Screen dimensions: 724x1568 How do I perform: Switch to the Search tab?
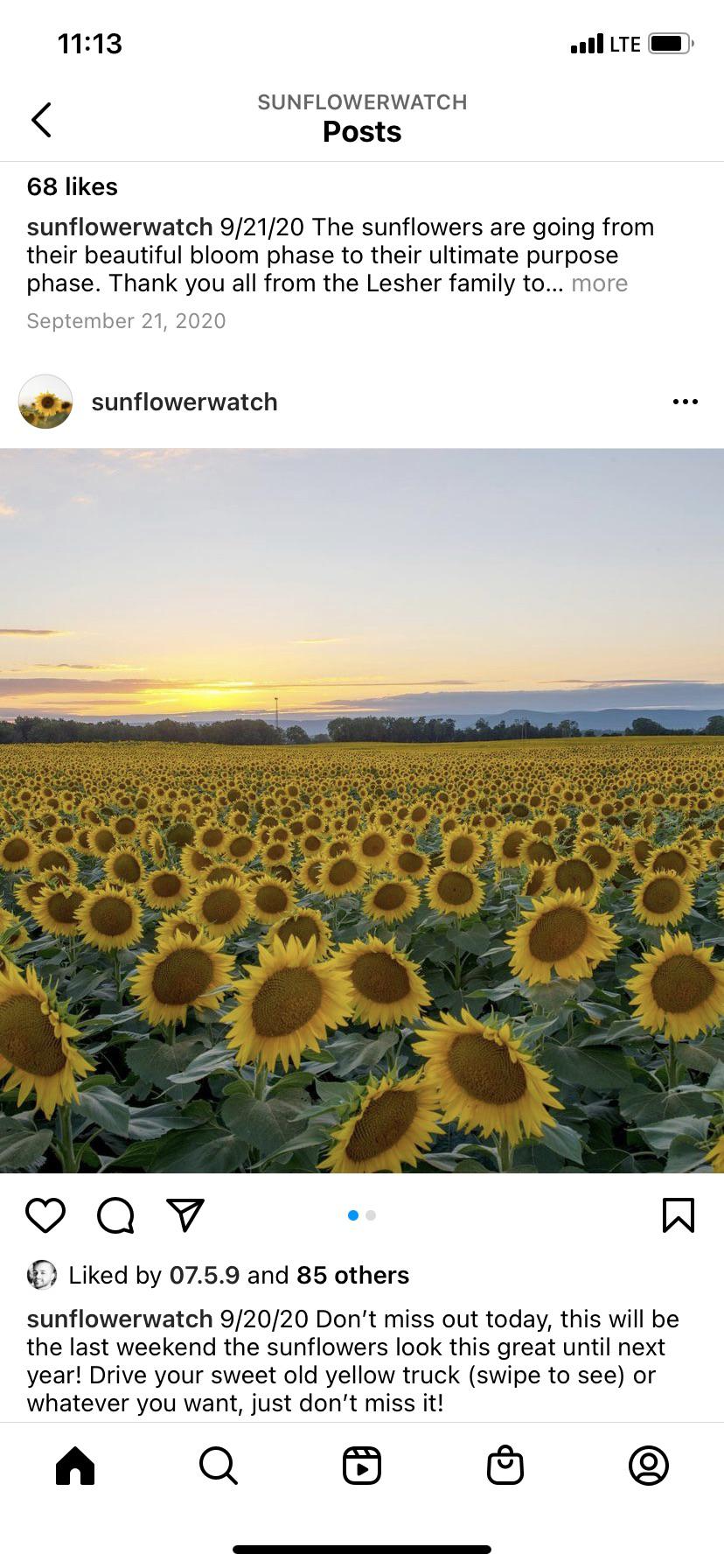coord(219,1465)
